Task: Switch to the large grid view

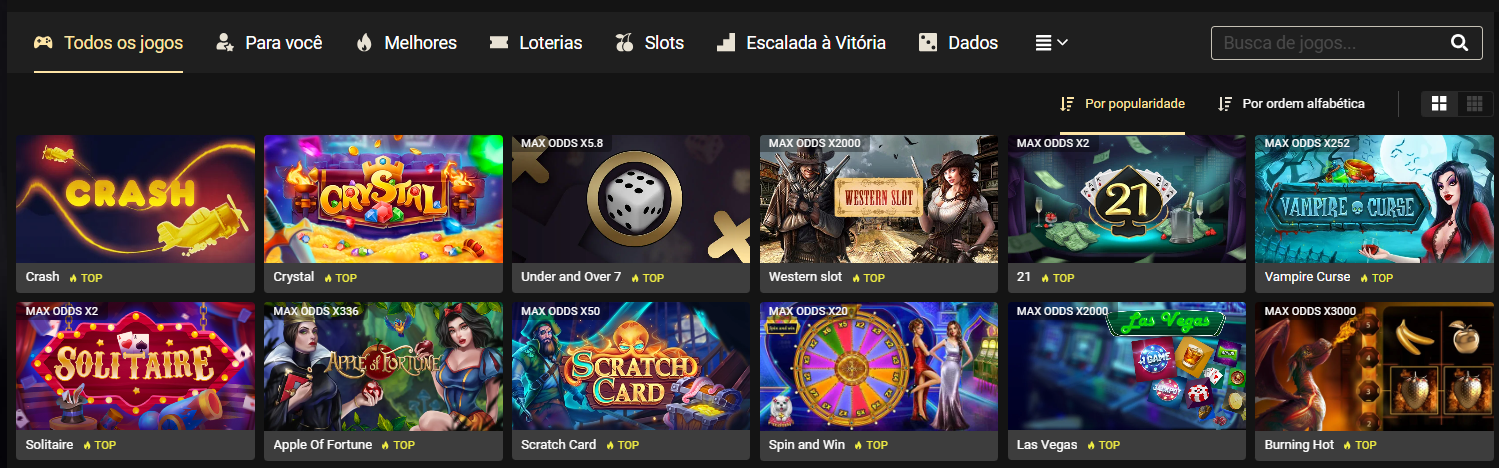Action: click(x=1440, y=104)
